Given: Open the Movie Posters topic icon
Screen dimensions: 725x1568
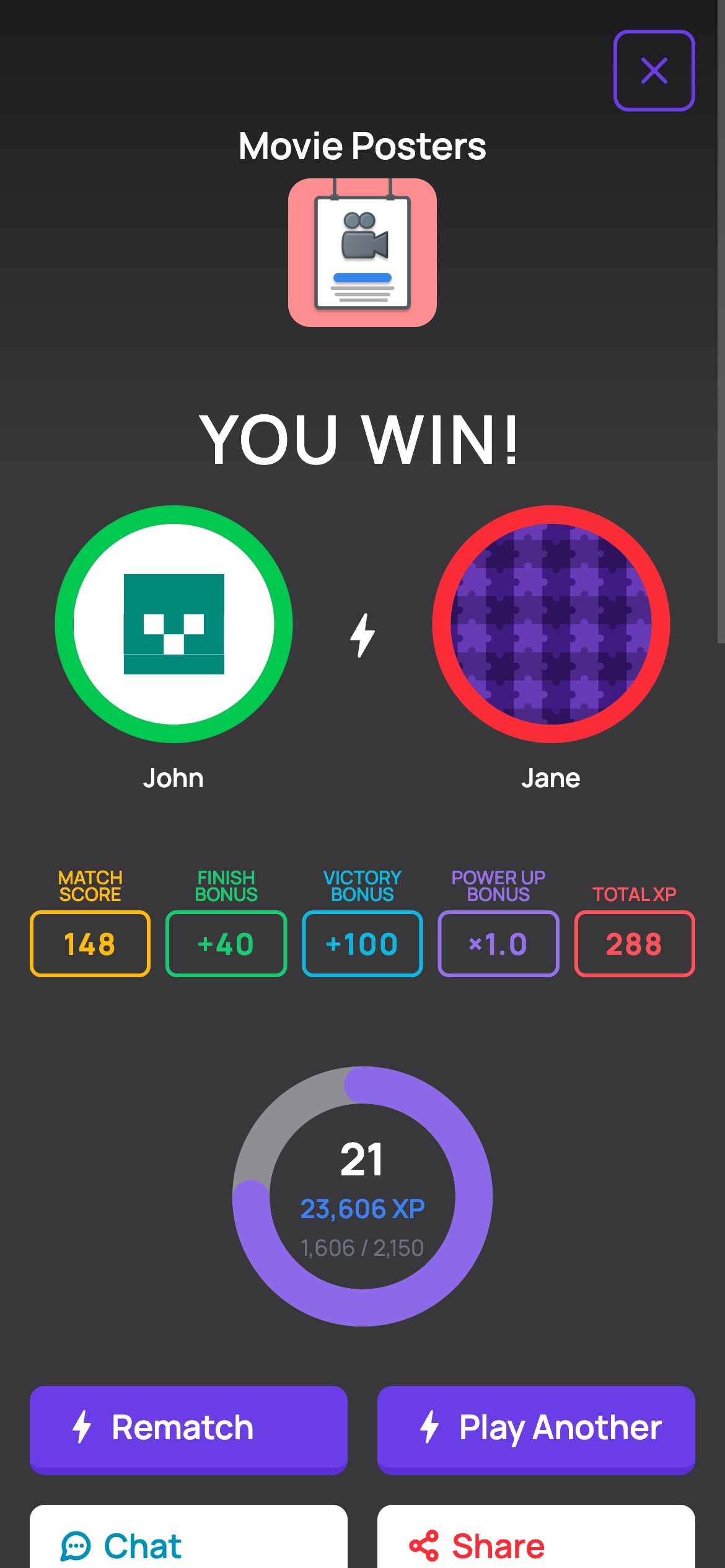Looking at the screenshot, I should (x=362, y=253).
